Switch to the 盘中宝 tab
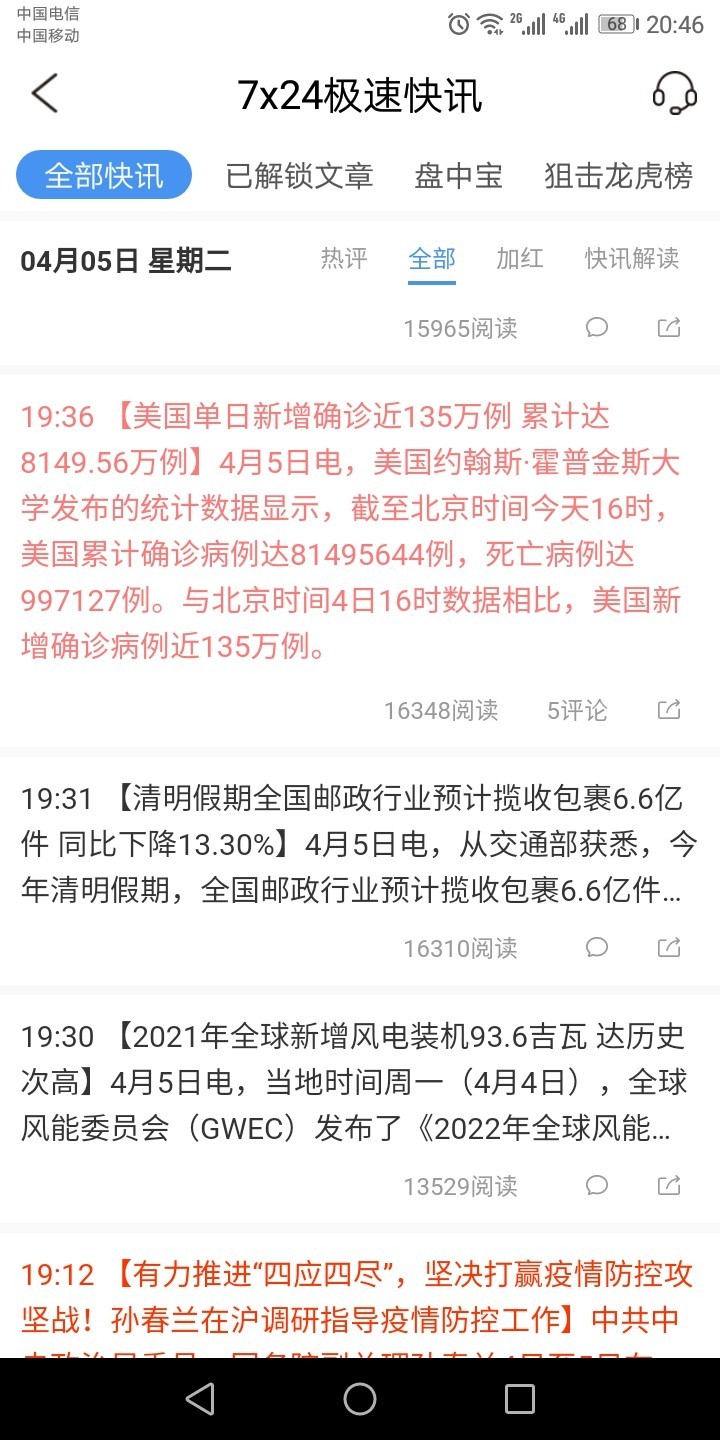The width and height of the screenshot is (720, 1440). 458,176
